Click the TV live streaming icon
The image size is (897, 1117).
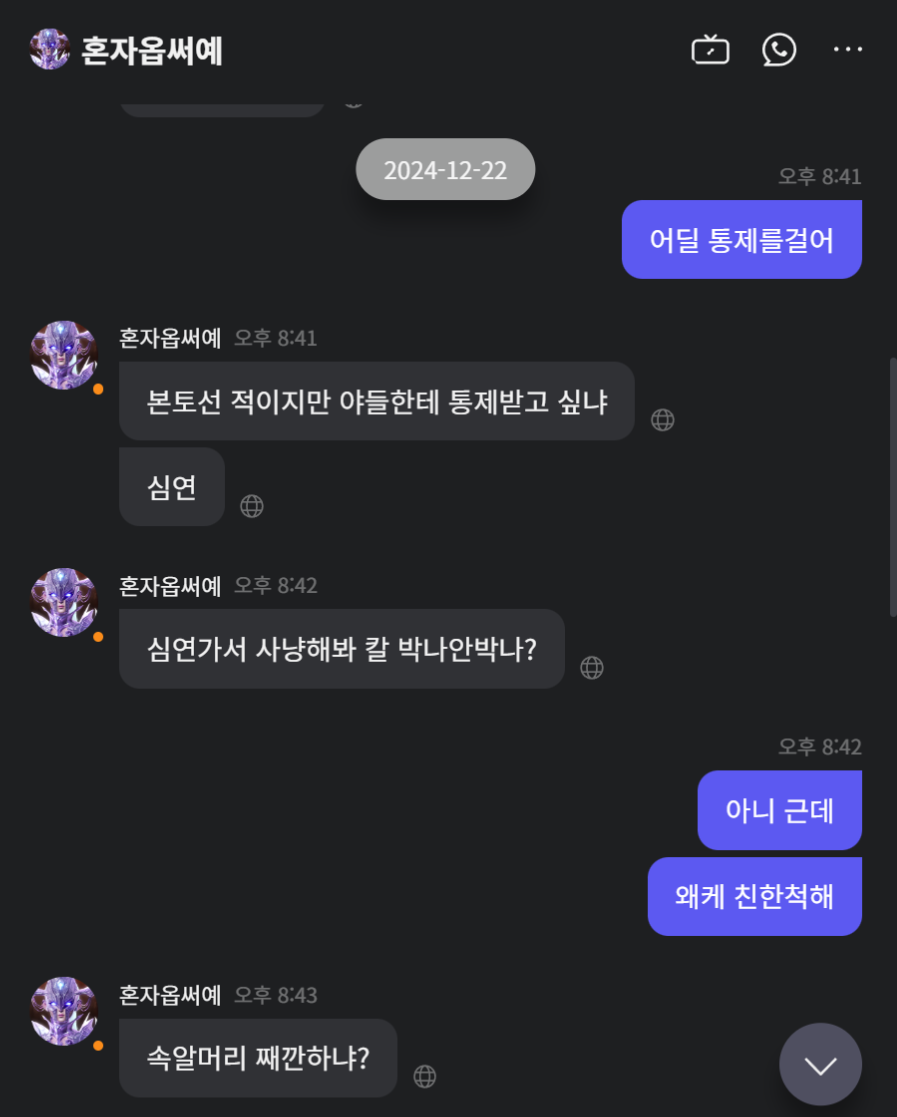711,50
